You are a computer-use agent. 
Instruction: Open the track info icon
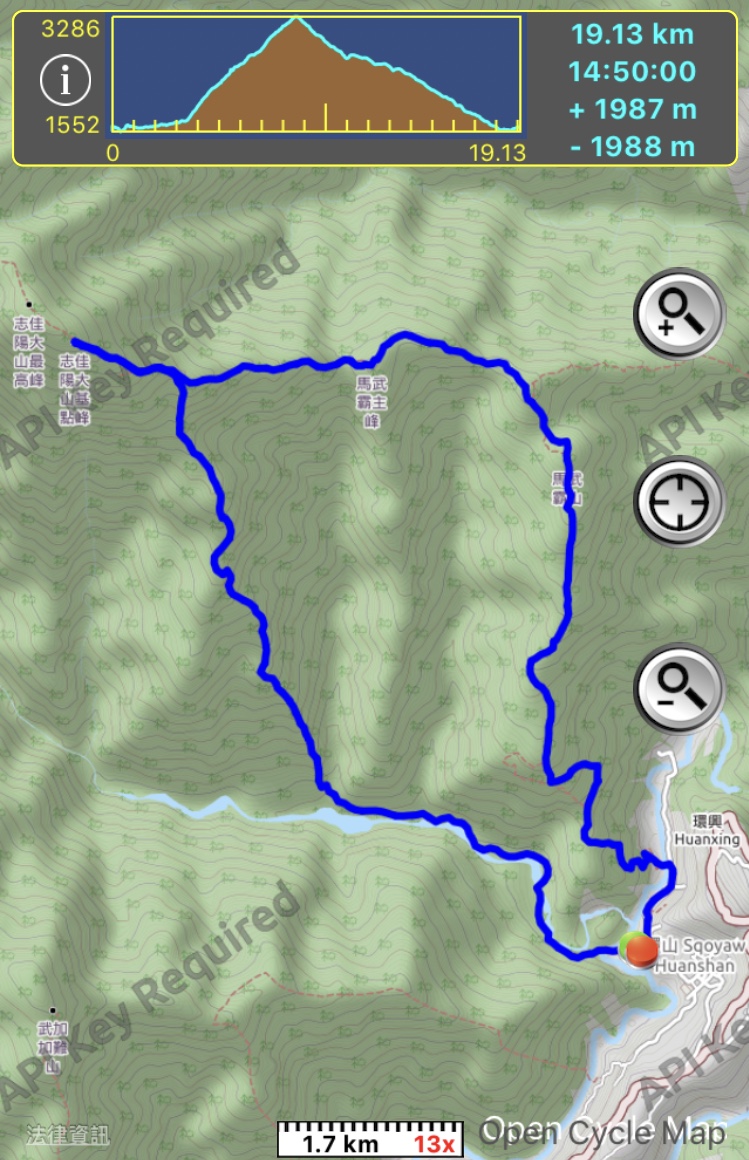(66, 81)
